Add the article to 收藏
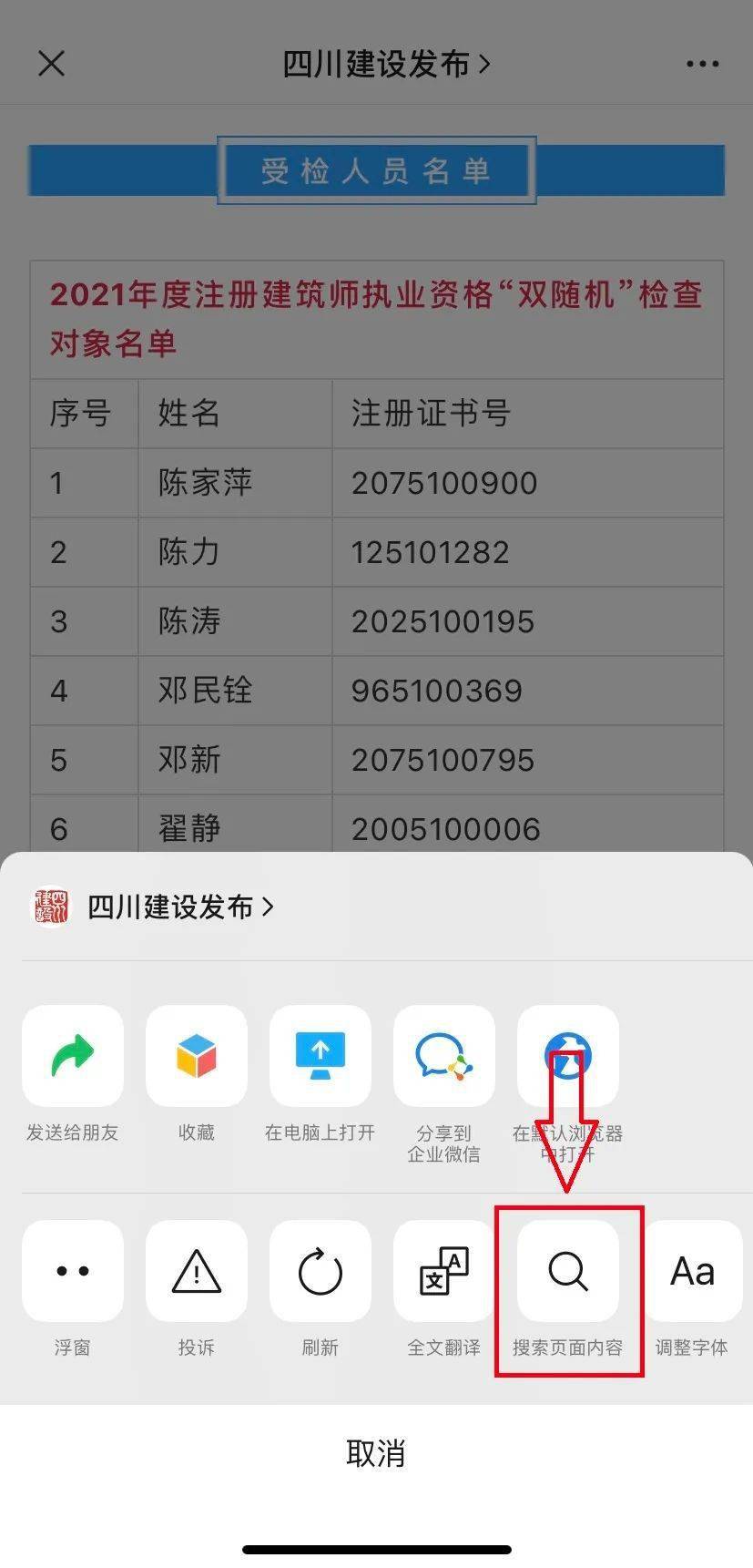The image size is (753, 1568). 197,1055
